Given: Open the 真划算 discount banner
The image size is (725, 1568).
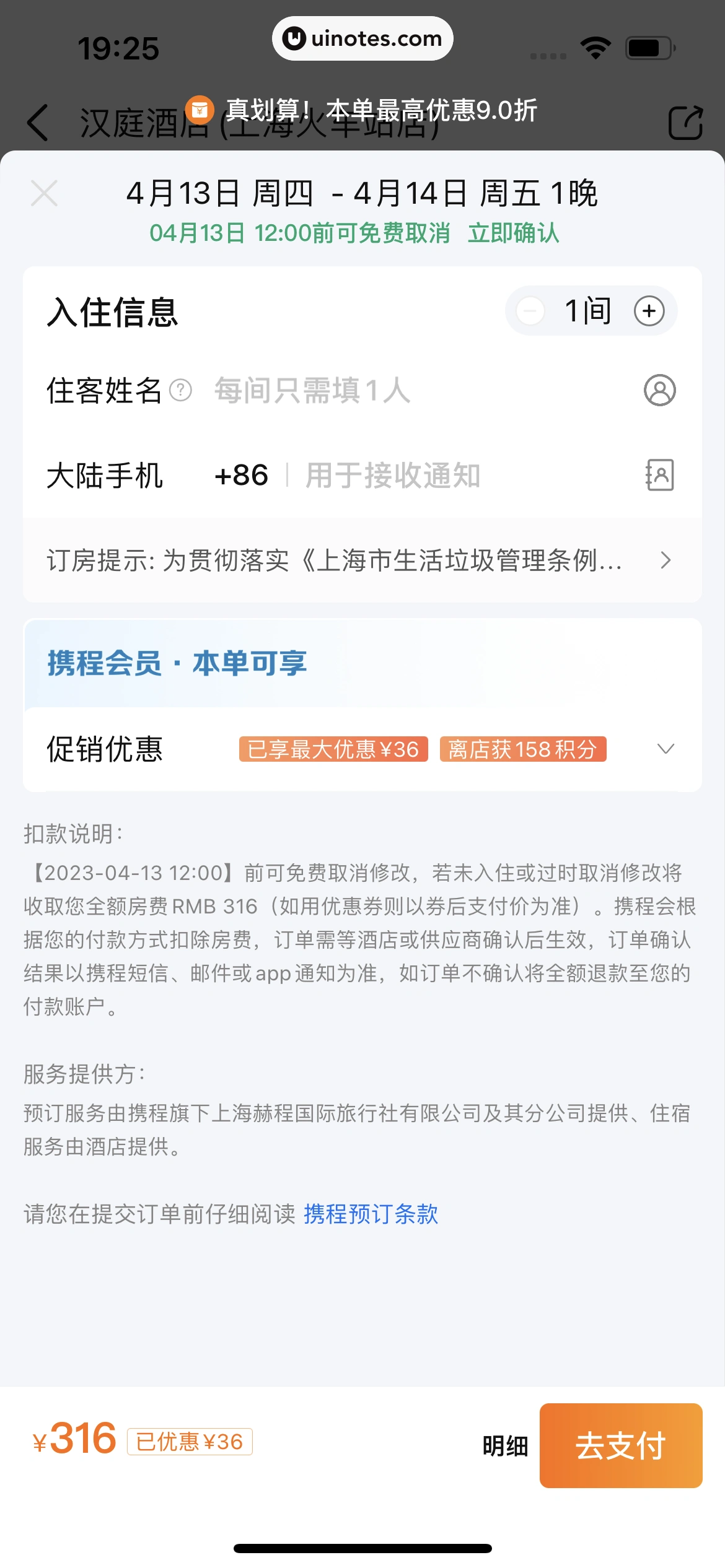Looking at the screenshot, I should pos(362,111).
